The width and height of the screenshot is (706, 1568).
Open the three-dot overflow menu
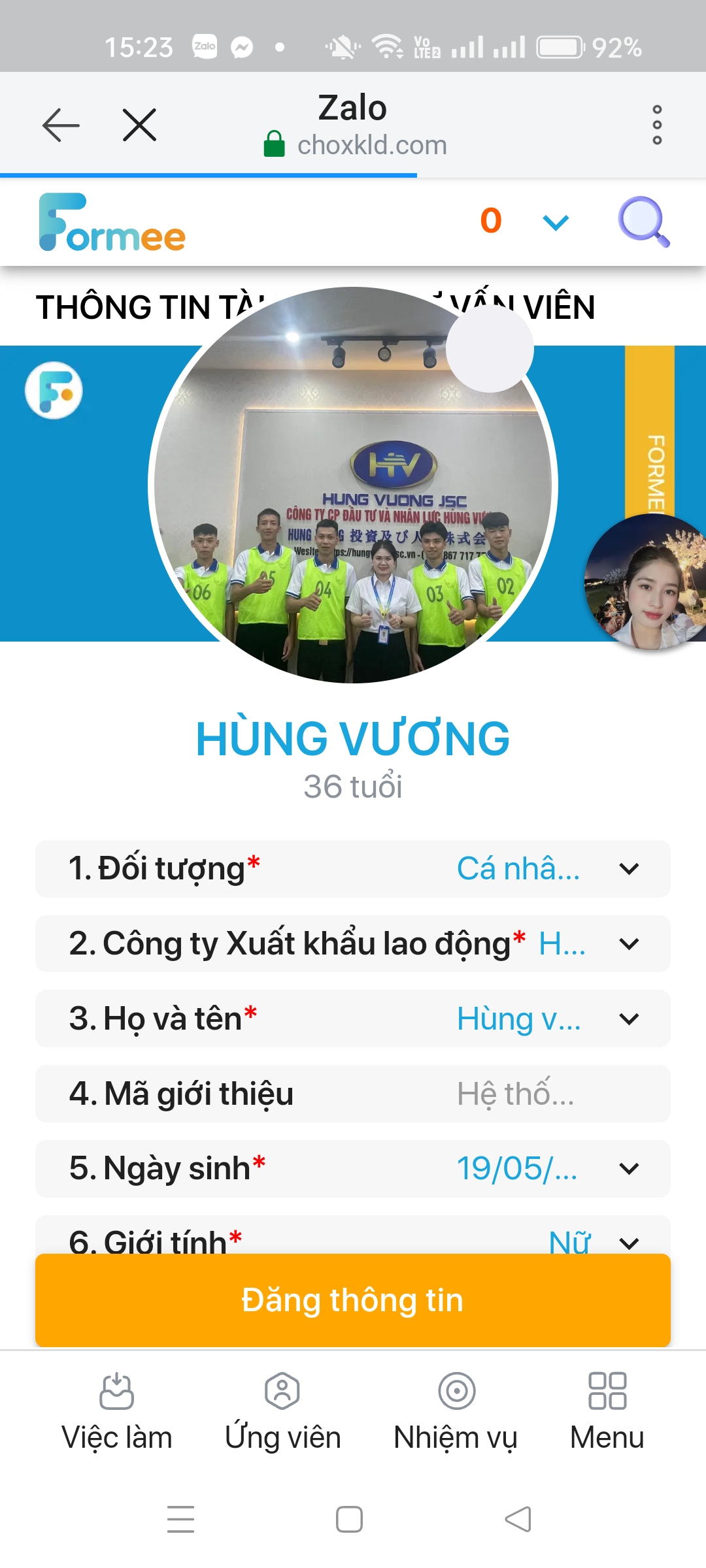pos(657,125)
